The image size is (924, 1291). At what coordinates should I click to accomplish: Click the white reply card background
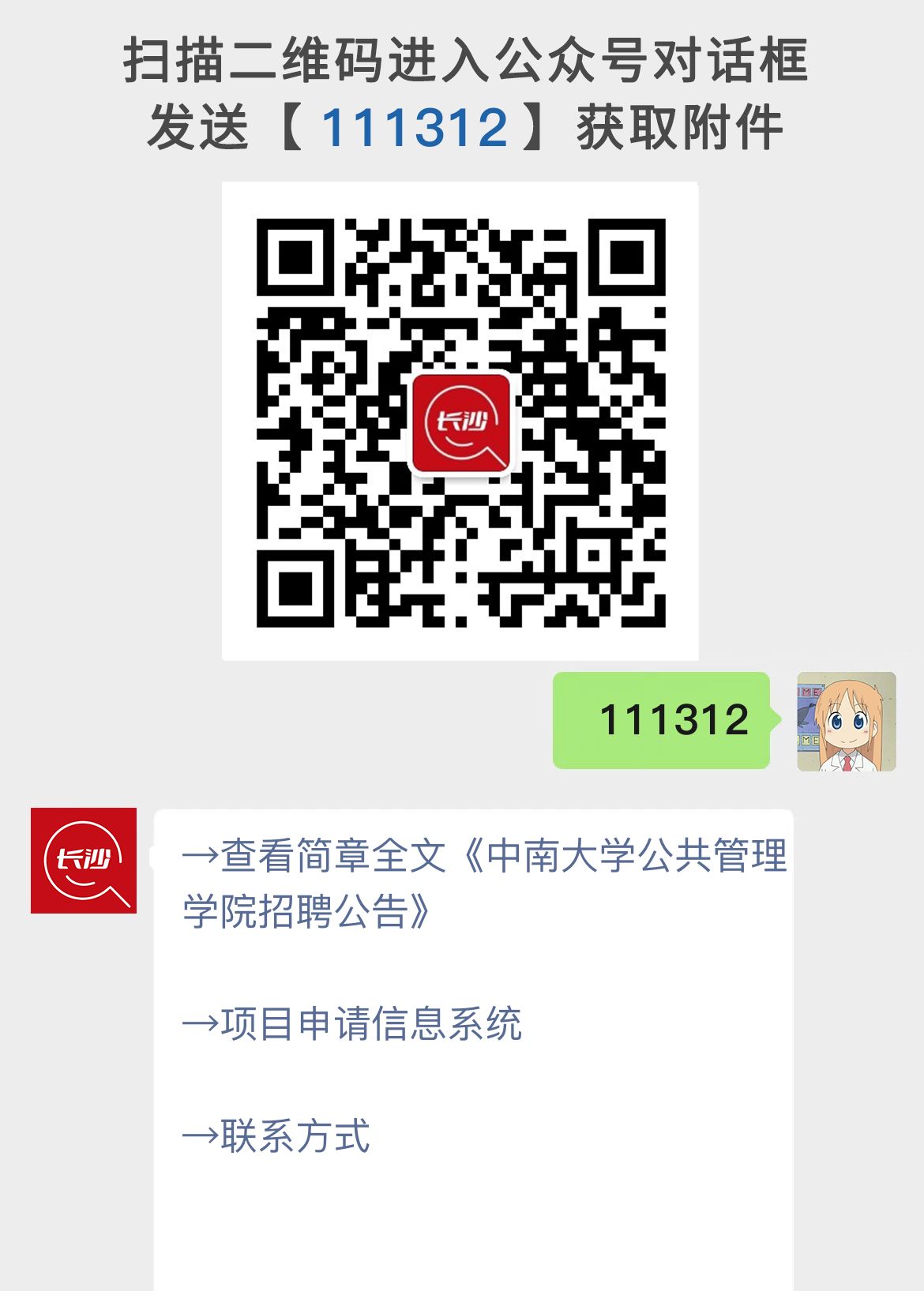[474, 1232]
